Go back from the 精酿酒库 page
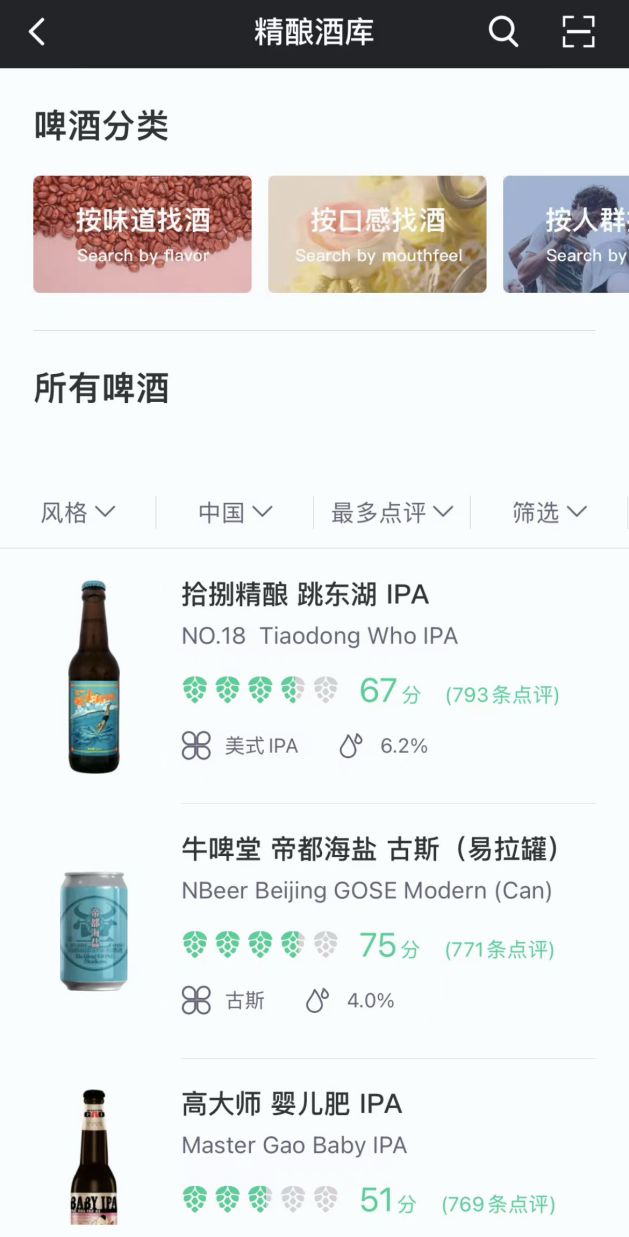Screen dimensions: 629x1237 click(x=37, y=33)
